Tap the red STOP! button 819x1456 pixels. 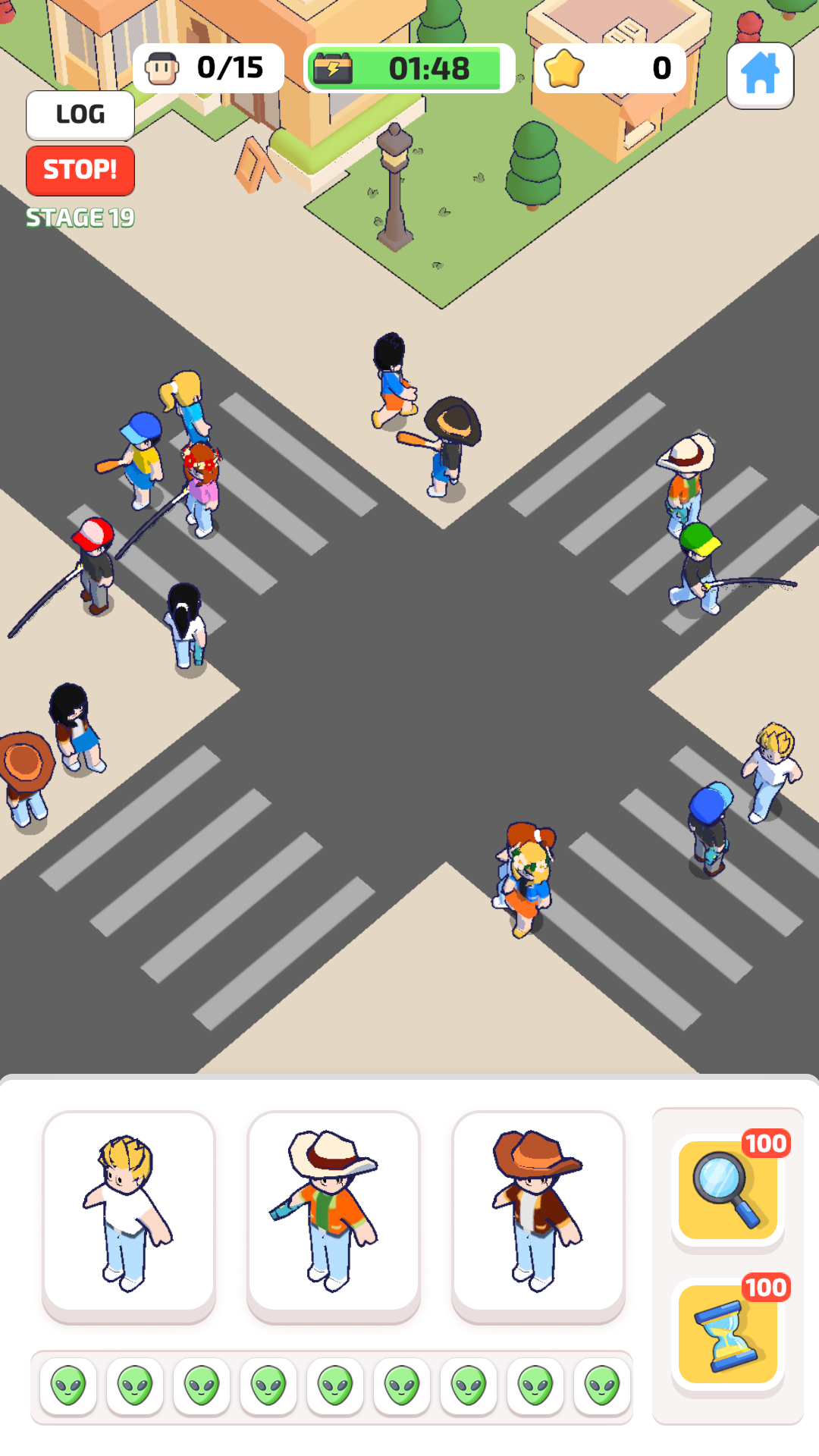pyautogui.click(x=80, y=170)
